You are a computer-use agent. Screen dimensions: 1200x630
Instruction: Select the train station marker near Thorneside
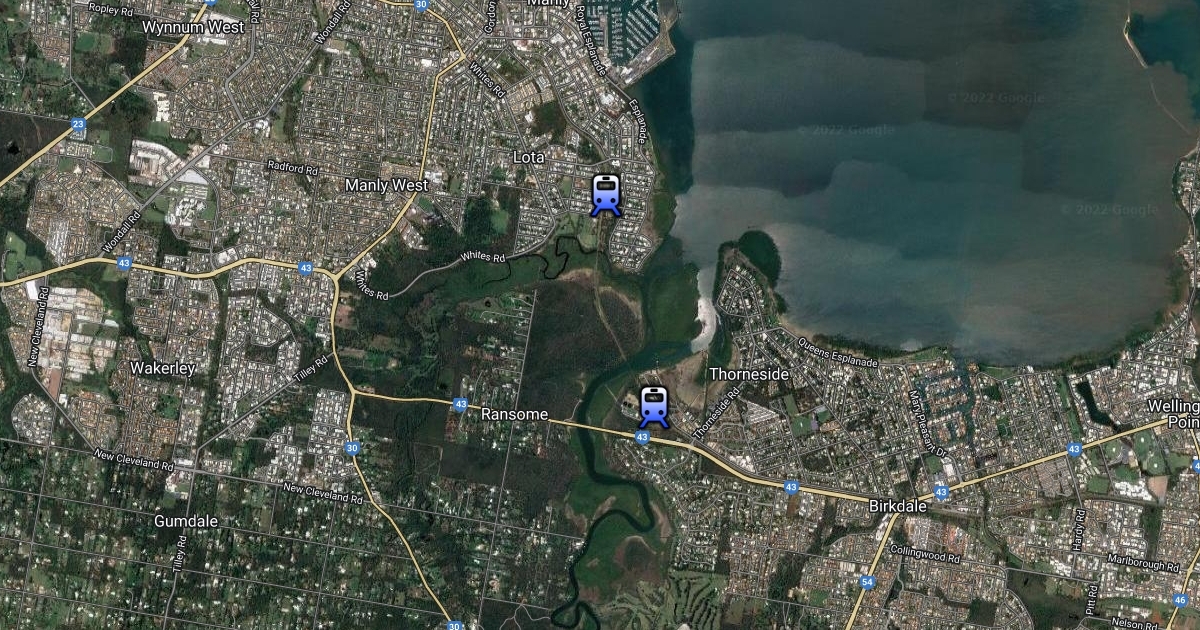pyautogui.click(x=653, y=405)
